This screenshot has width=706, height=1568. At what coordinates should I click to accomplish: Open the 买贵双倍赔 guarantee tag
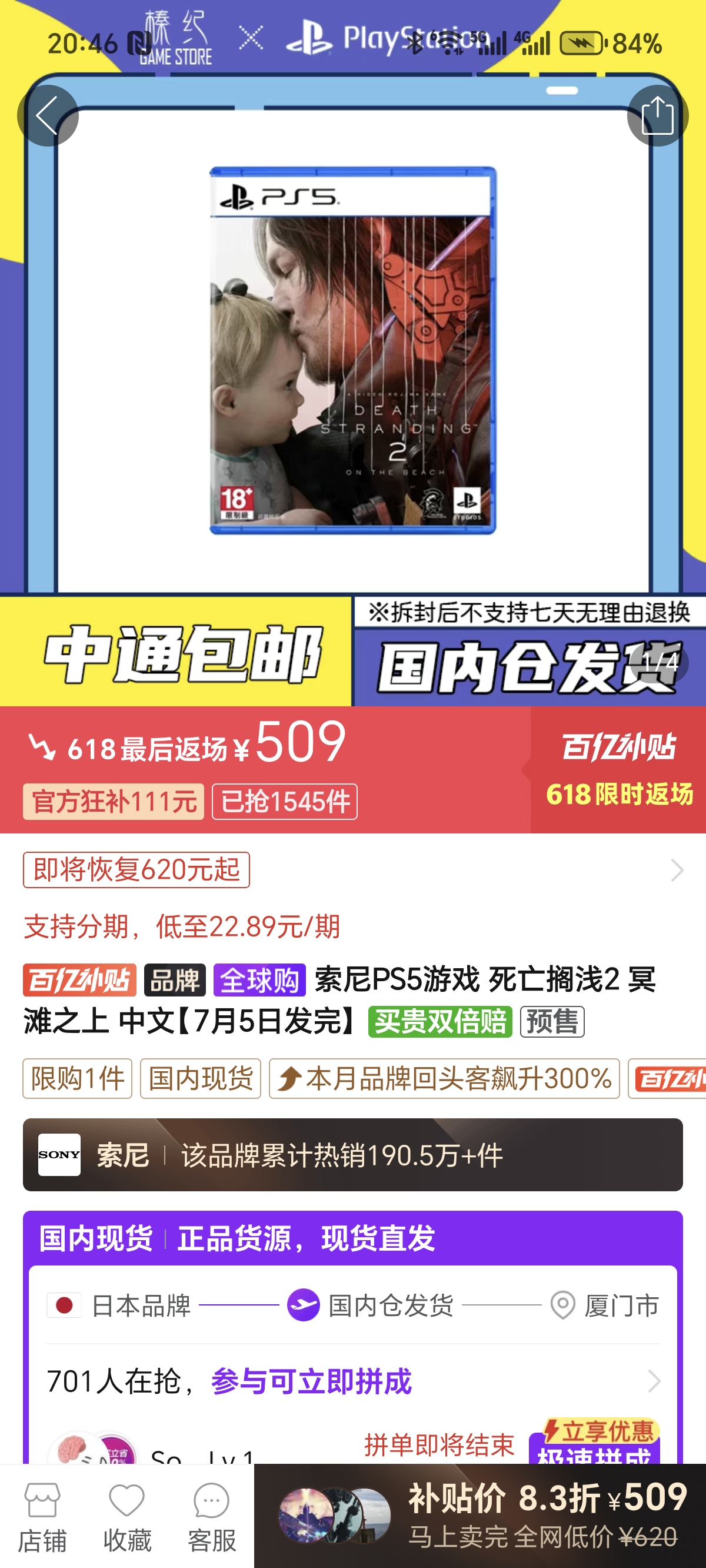(x=439, y=1021)
